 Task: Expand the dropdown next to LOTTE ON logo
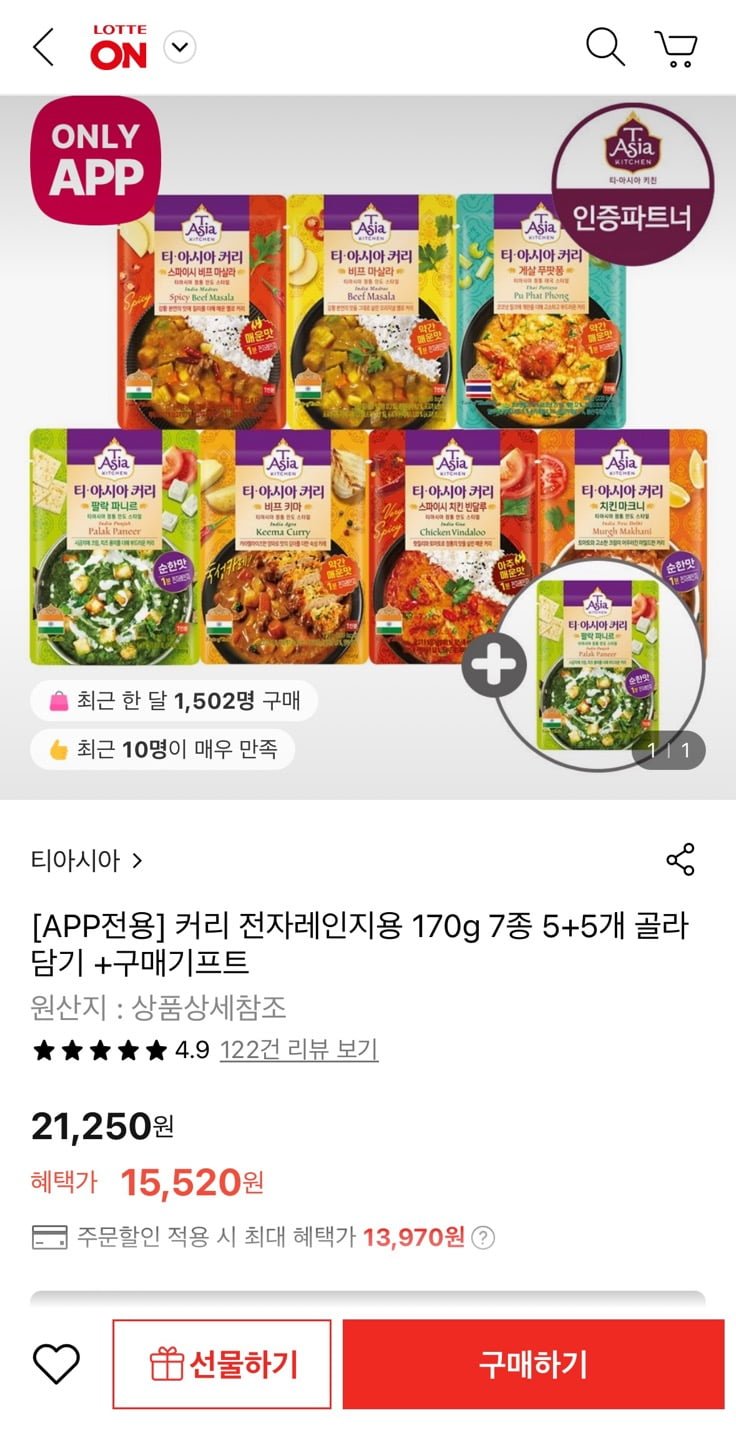point(178,45)
